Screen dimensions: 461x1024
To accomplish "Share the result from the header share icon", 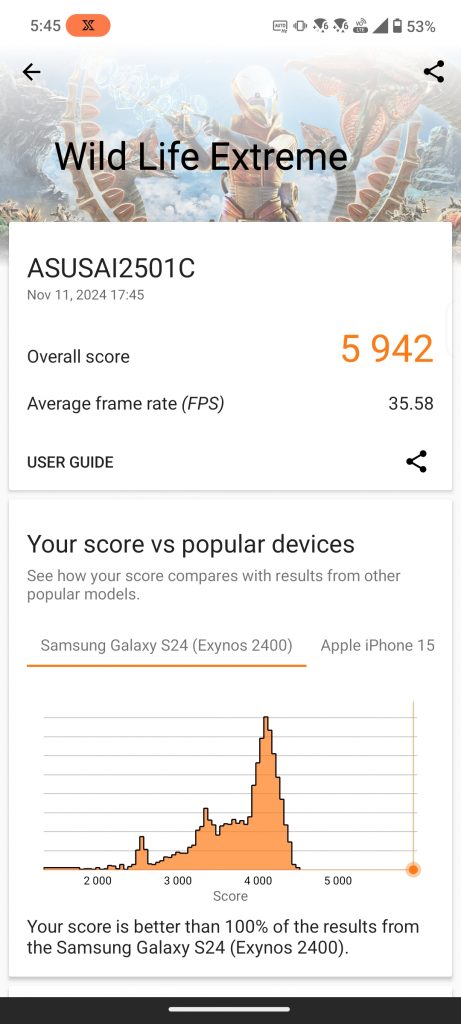I will pyautogui.click(x=434, y=72).
